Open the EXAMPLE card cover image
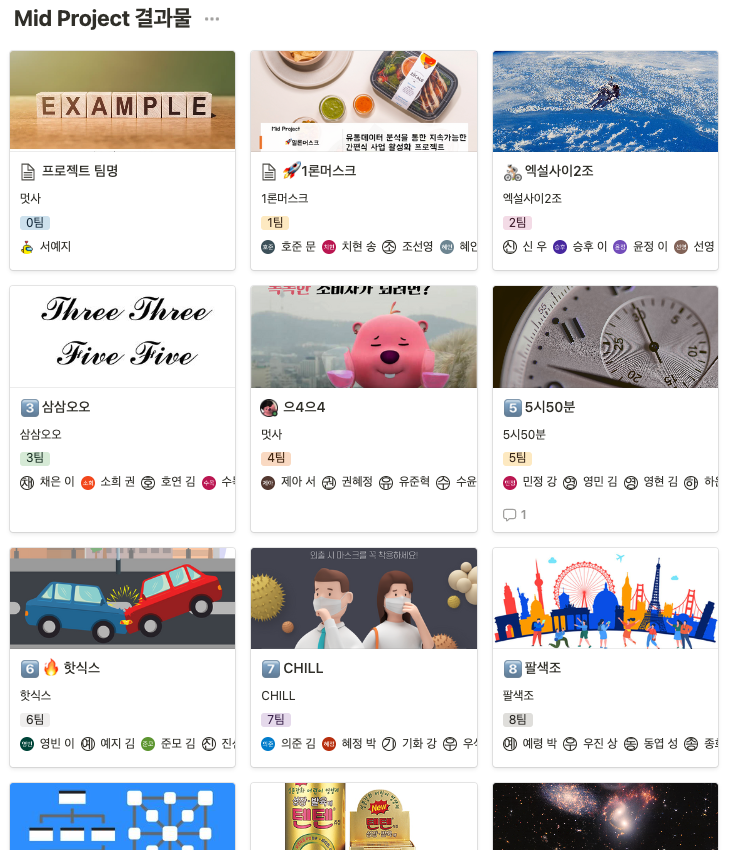The width and height of the screenshot is (729, 850). point(122,100)
